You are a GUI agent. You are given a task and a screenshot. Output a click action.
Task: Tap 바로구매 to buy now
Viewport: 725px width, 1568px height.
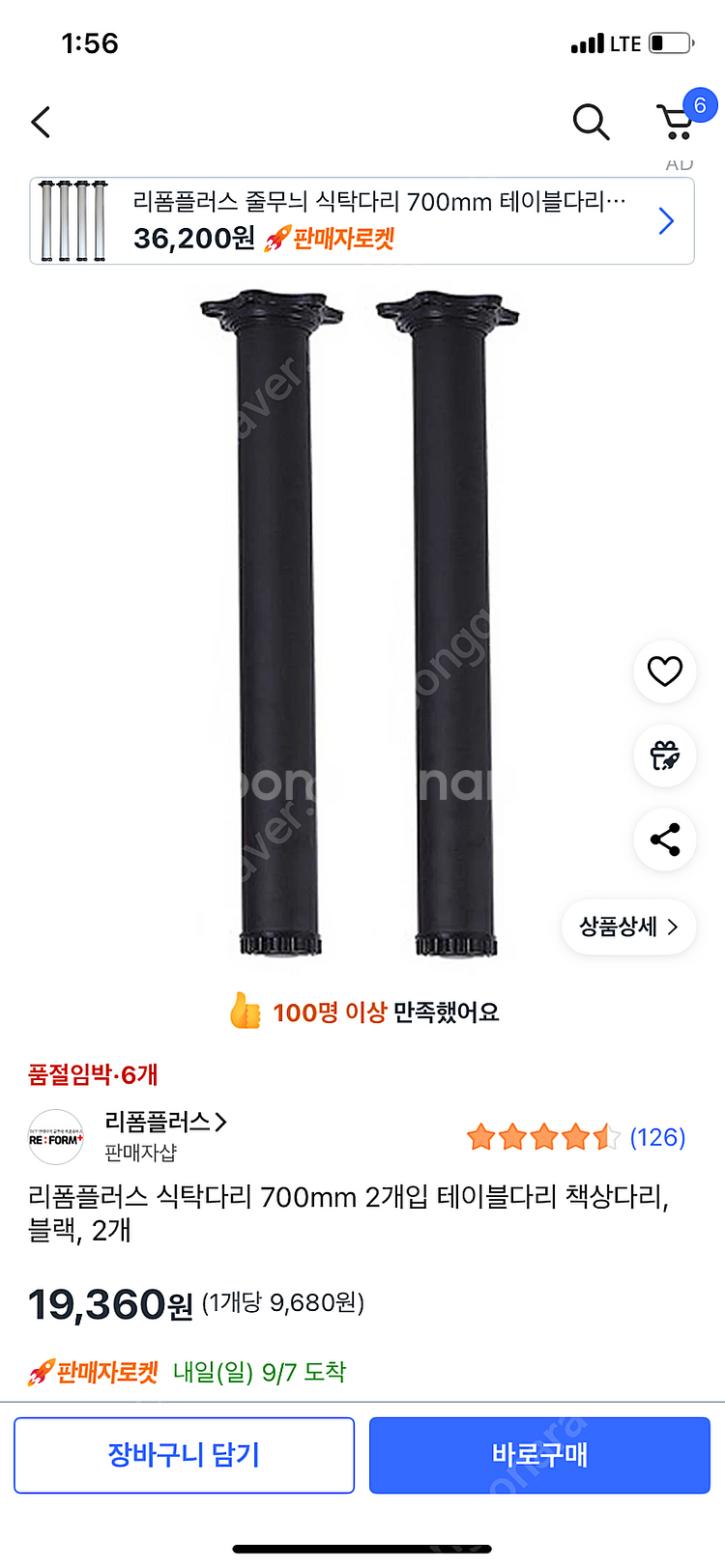point(539,1455)
